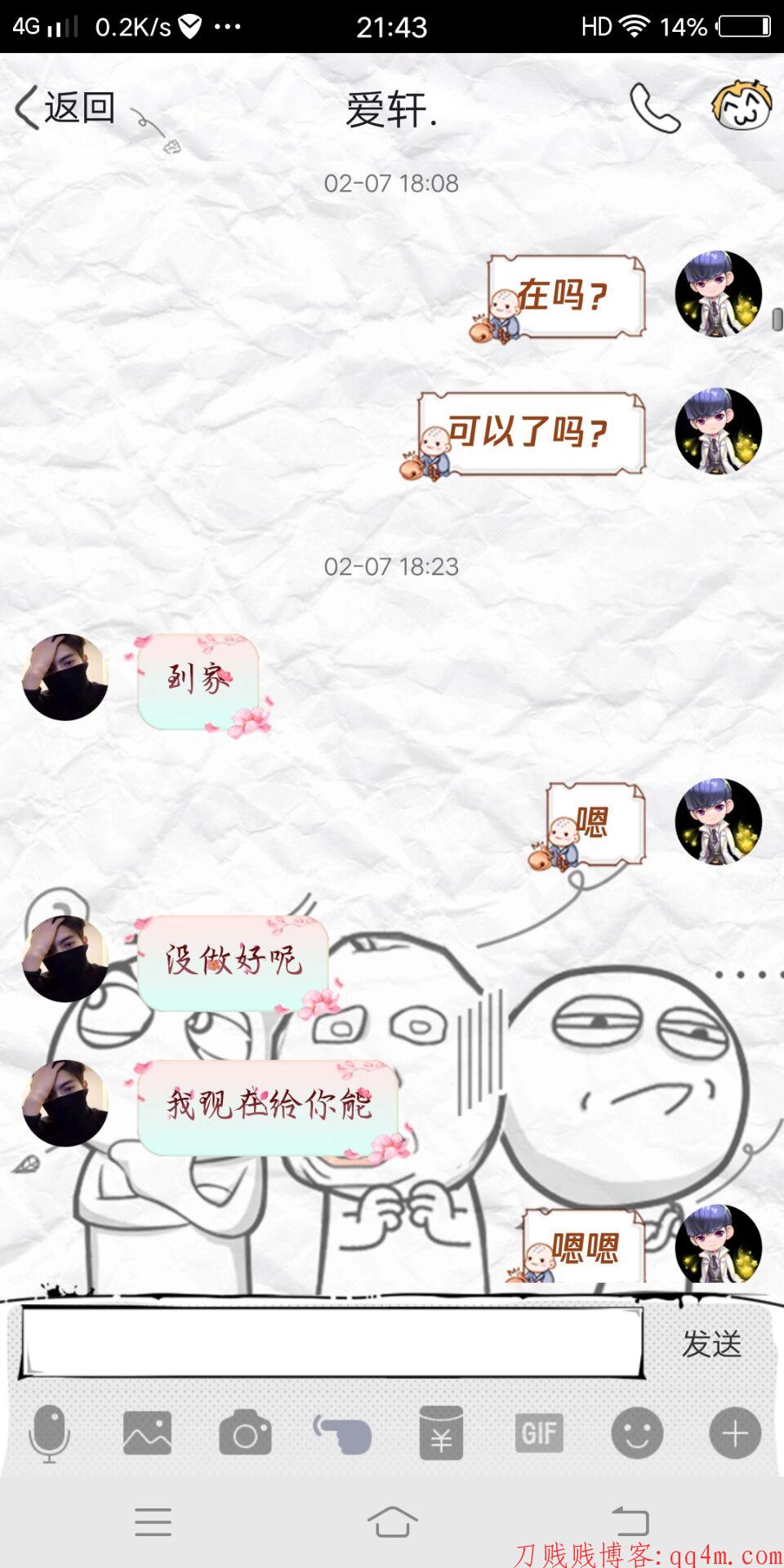
Task: Expand more options plus icon
Action: (735, 1433)
